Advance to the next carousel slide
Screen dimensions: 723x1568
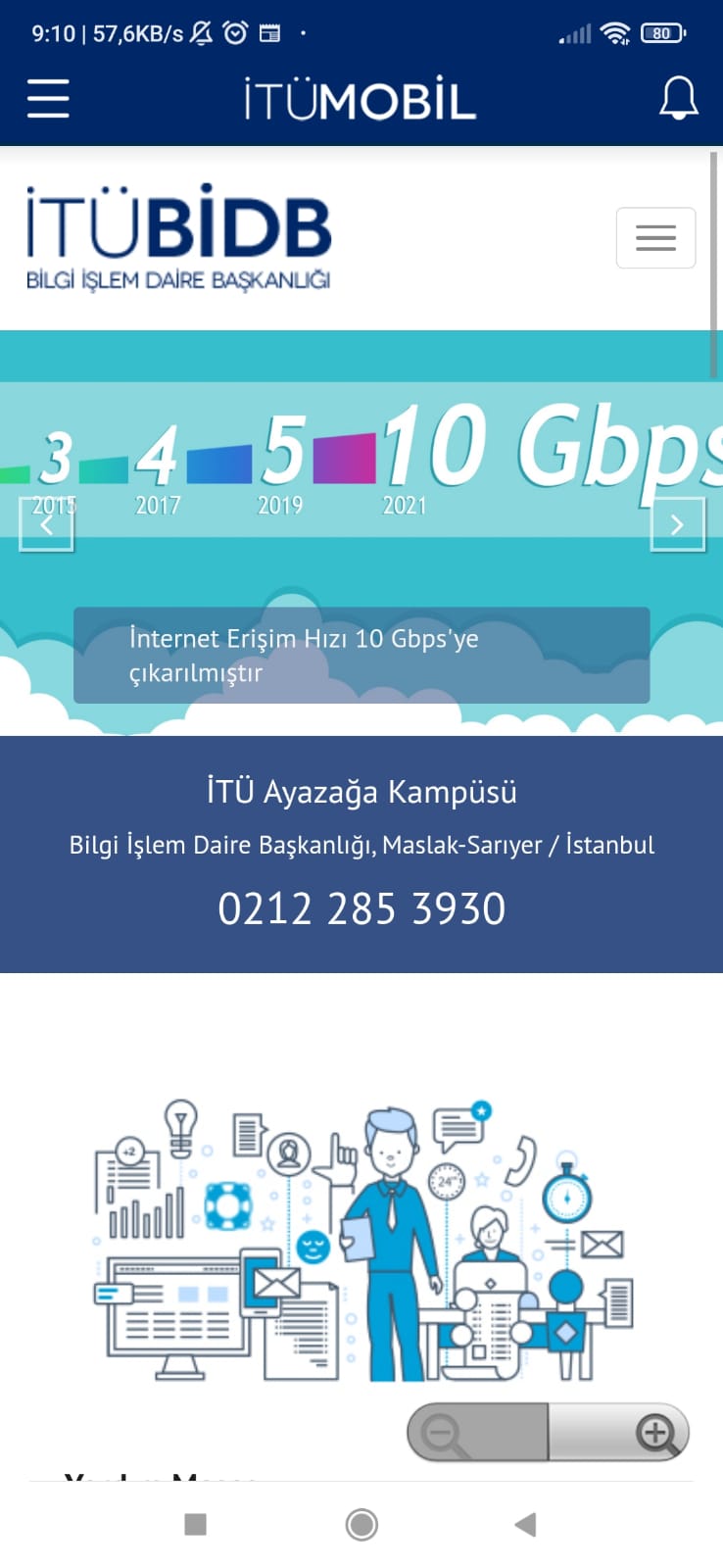[678, 525]
